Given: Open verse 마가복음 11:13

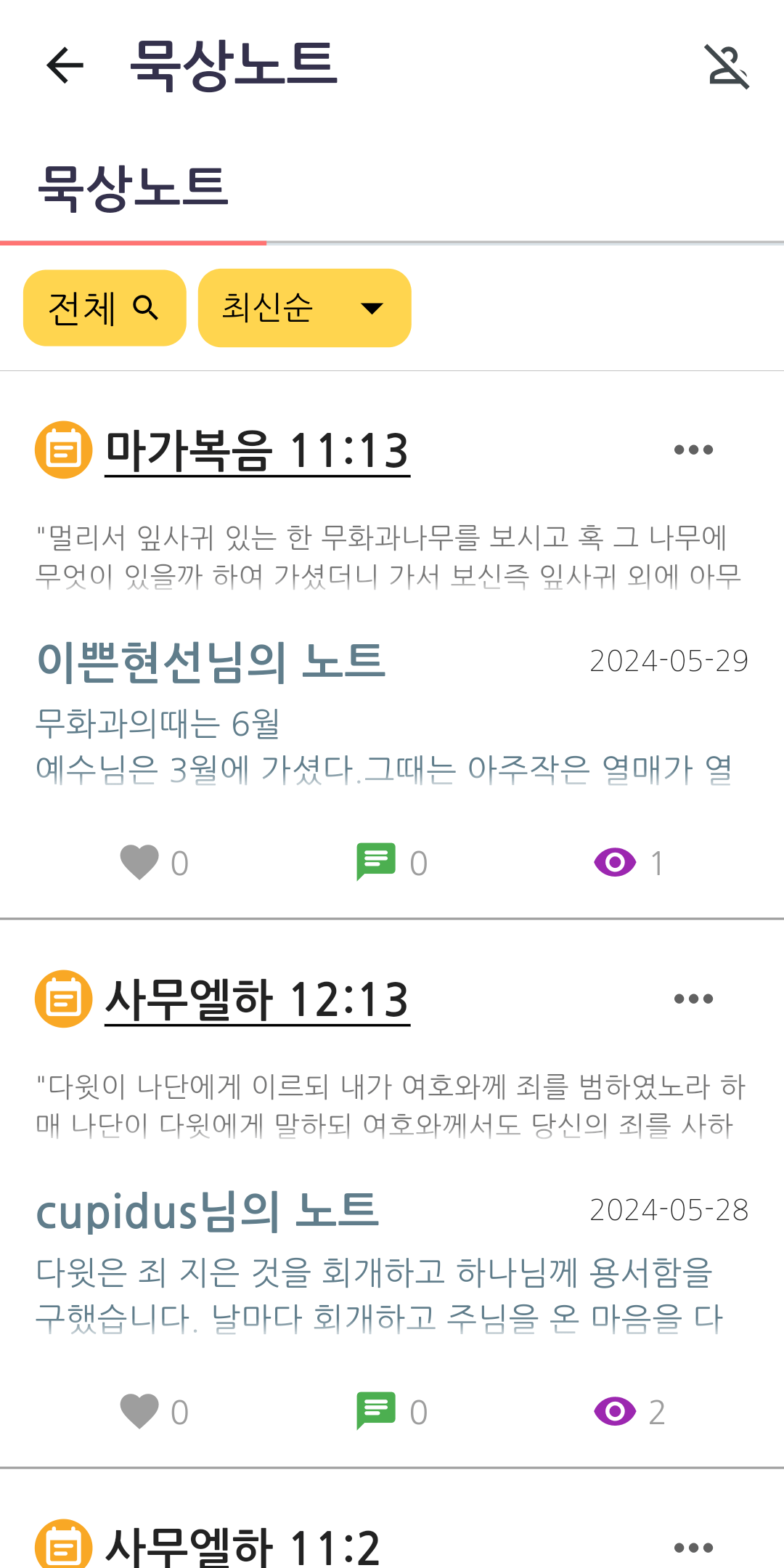Looking at the screenshot, I should 258,449.
